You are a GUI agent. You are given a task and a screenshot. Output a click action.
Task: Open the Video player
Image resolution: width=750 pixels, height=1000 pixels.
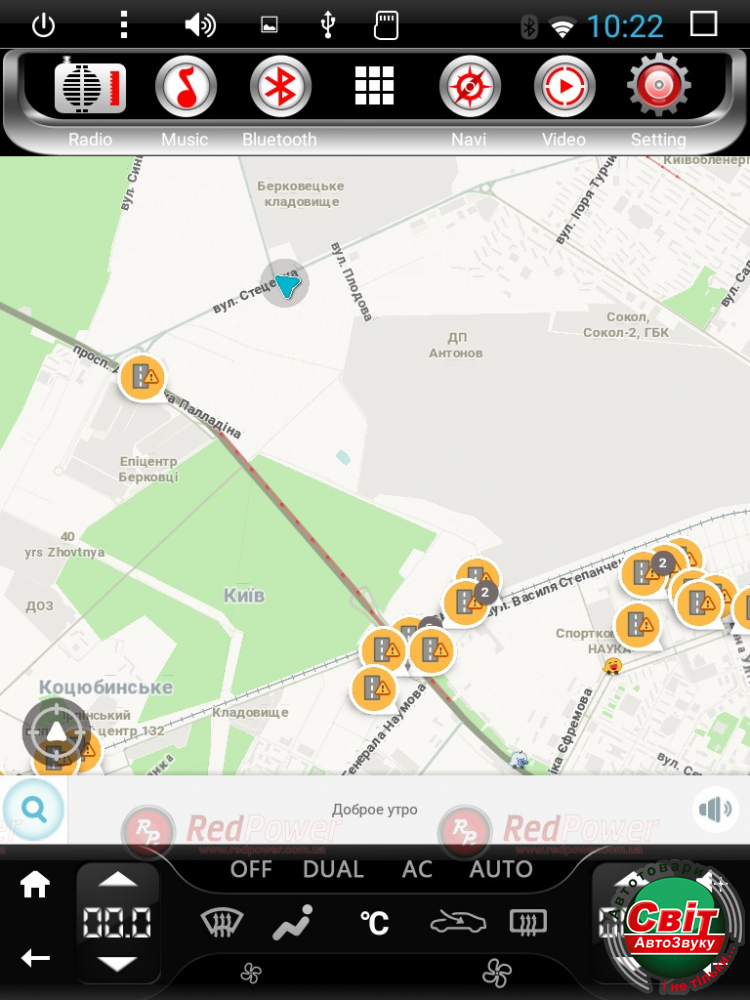(x=564, y=88)
